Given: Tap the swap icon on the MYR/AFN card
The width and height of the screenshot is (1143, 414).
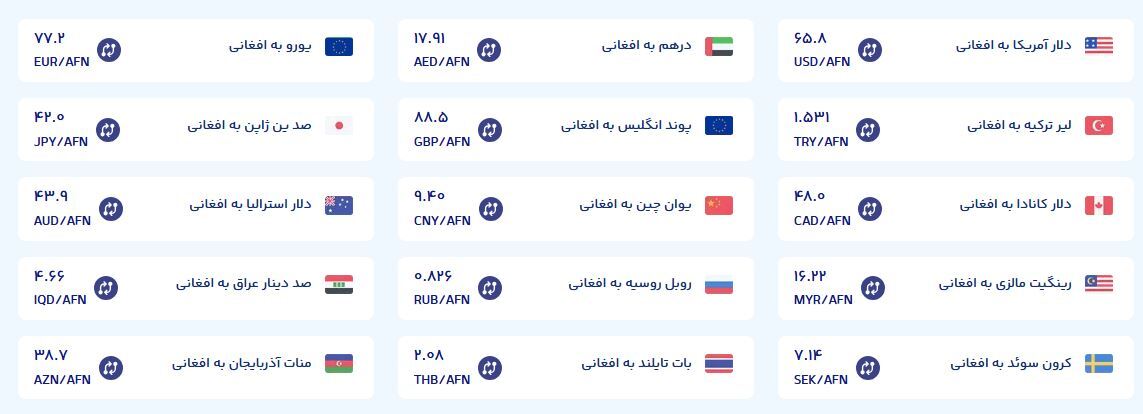Looking at the screenshot, I should click(x=872, y=289).
